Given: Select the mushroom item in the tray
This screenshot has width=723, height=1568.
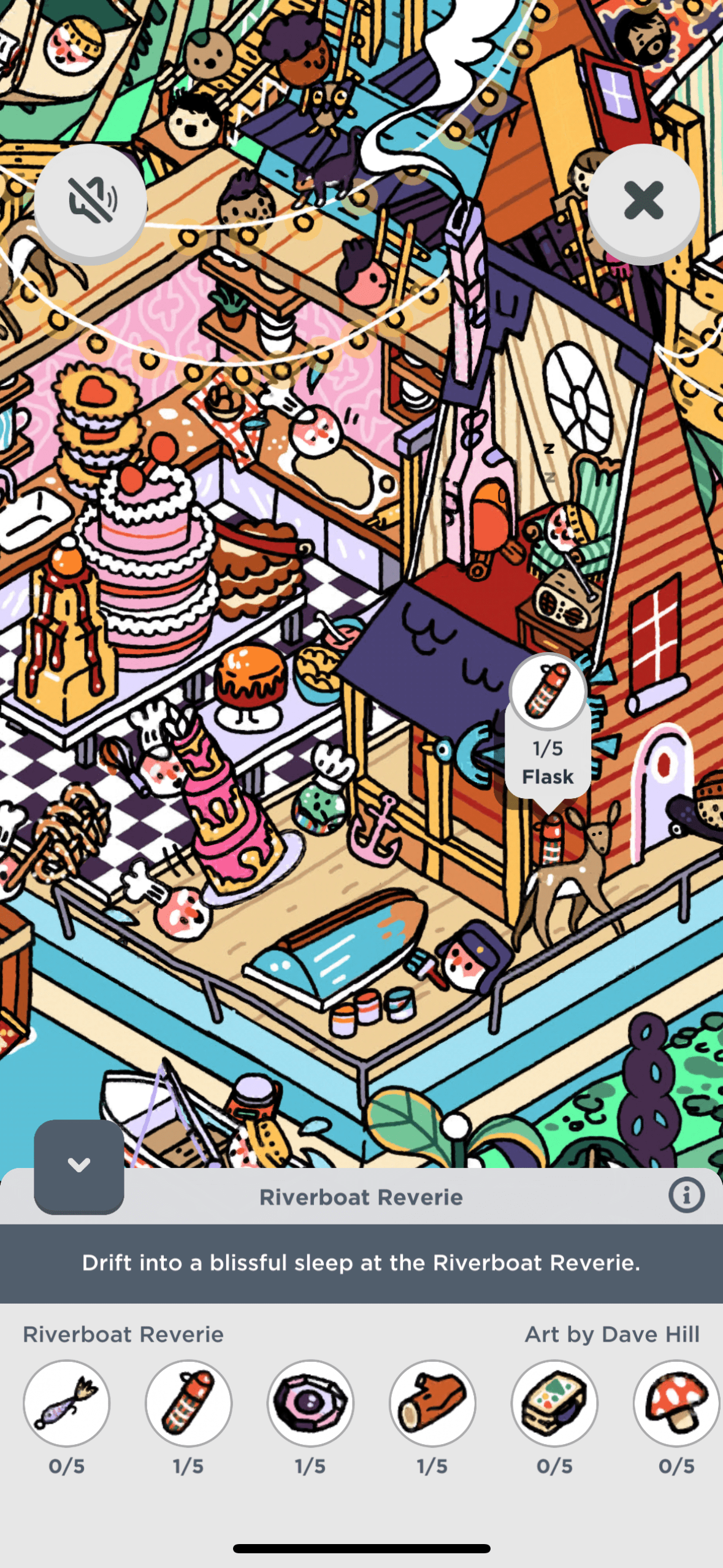Looking at the screenshot, I should 676,1403.
